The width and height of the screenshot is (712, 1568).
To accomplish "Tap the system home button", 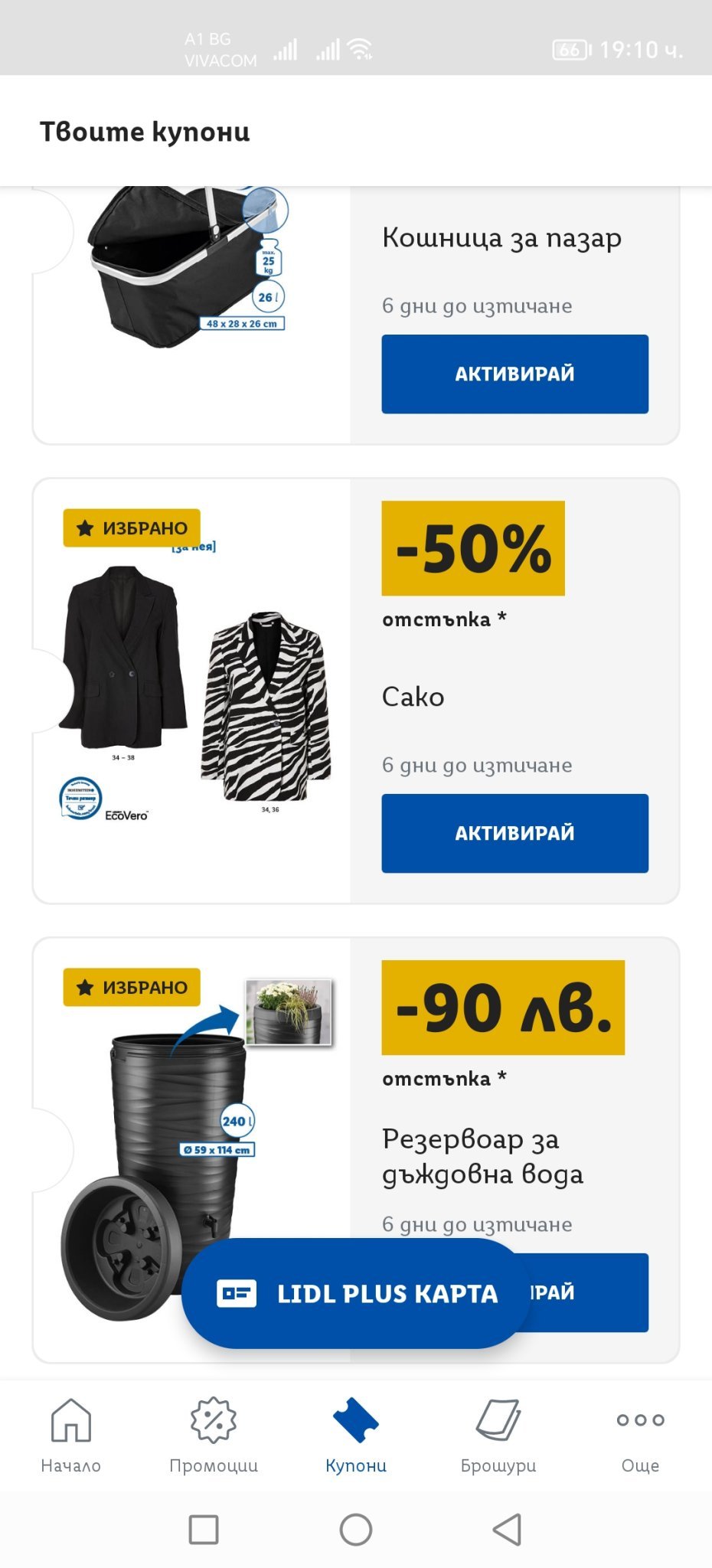I will [x=356, y=1530].
